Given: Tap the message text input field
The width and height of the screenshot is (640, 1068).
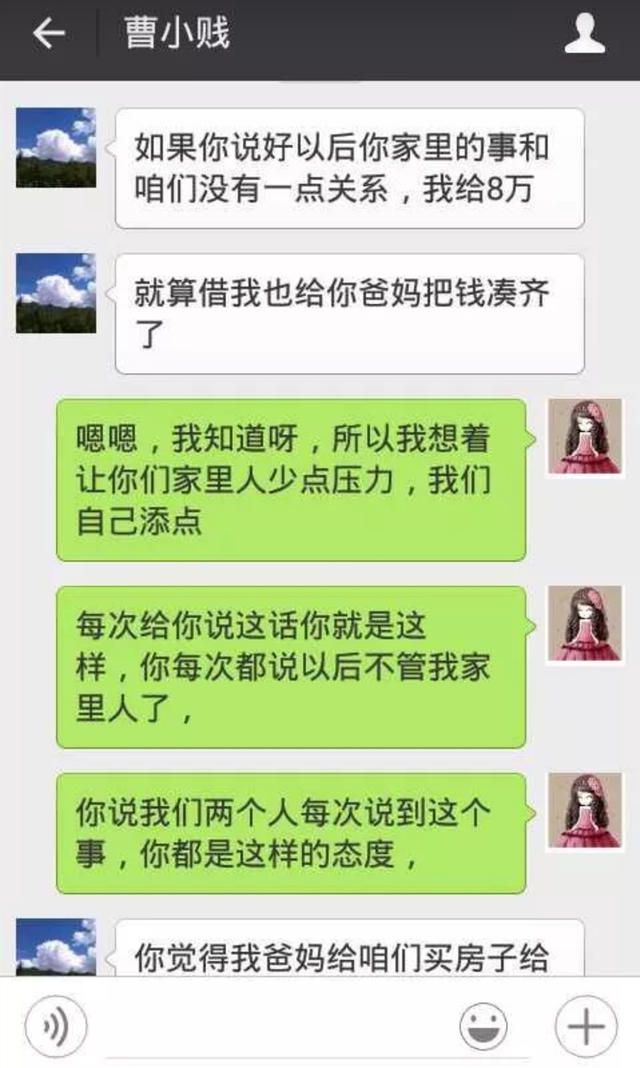Looking at the screenshot, I should coord(272,1026).
